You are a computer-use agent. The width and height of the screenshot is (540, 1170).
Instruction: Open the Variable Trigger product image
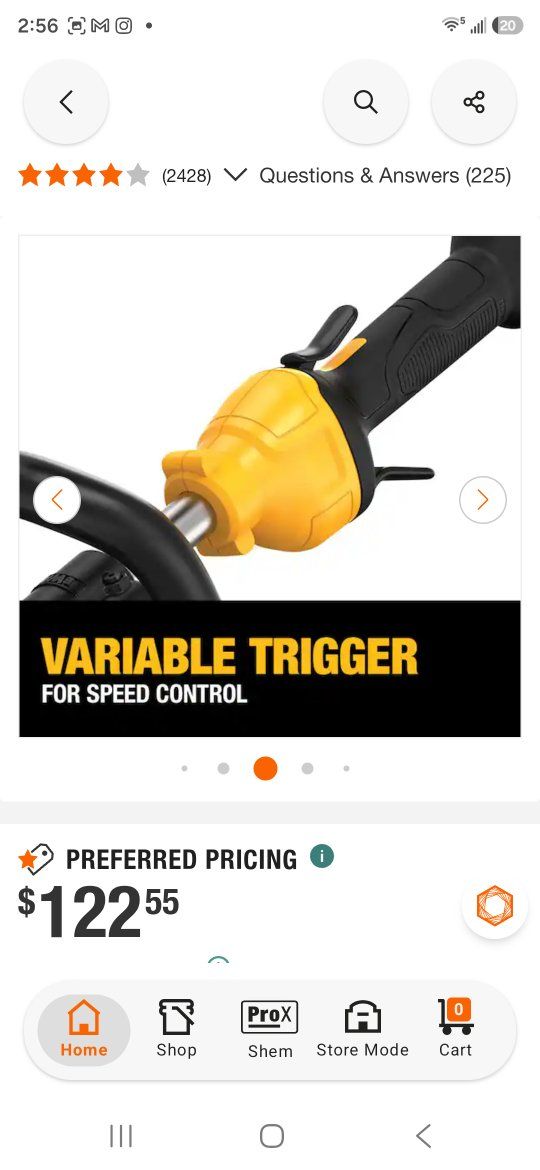pos(270,486)
